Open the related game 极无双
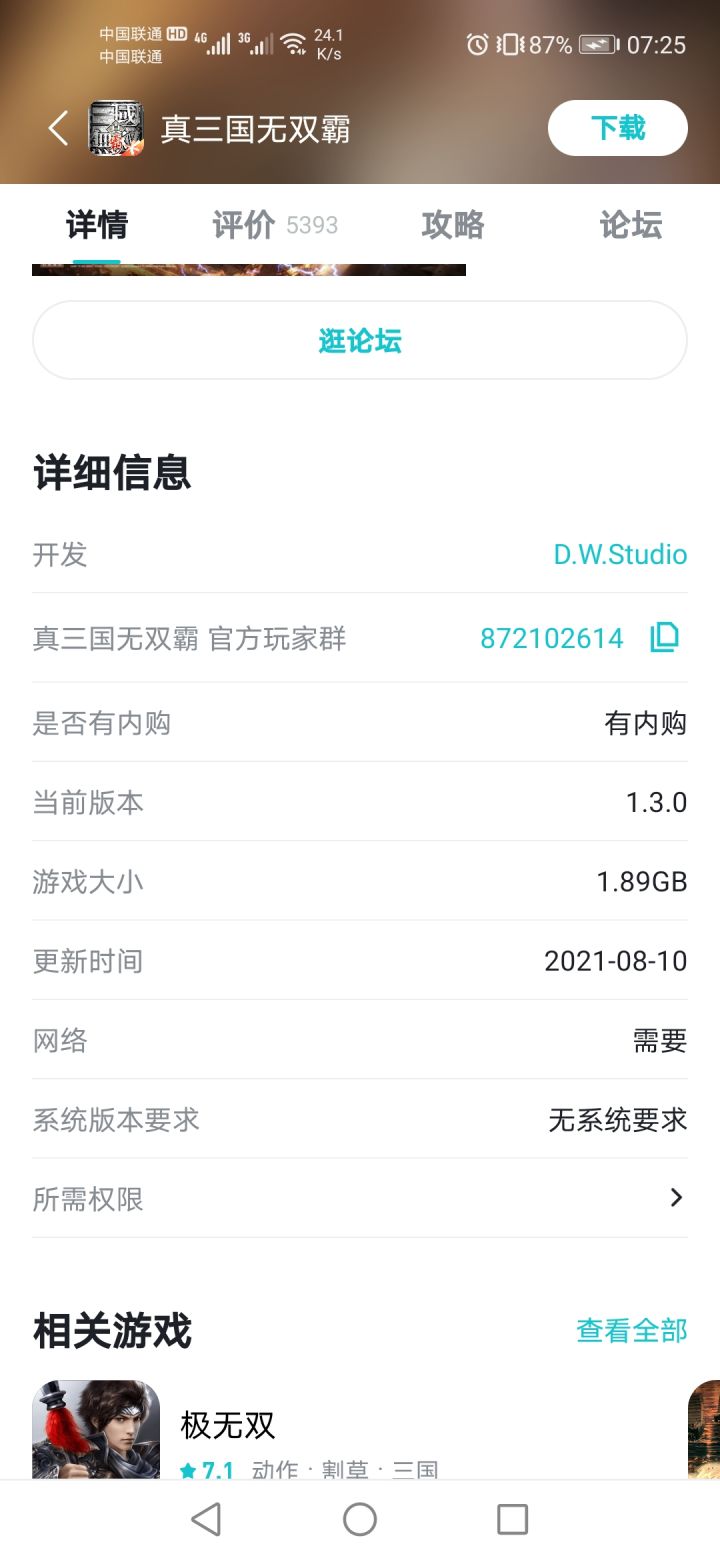The image size is (720, 1560). pos(227,1425)
